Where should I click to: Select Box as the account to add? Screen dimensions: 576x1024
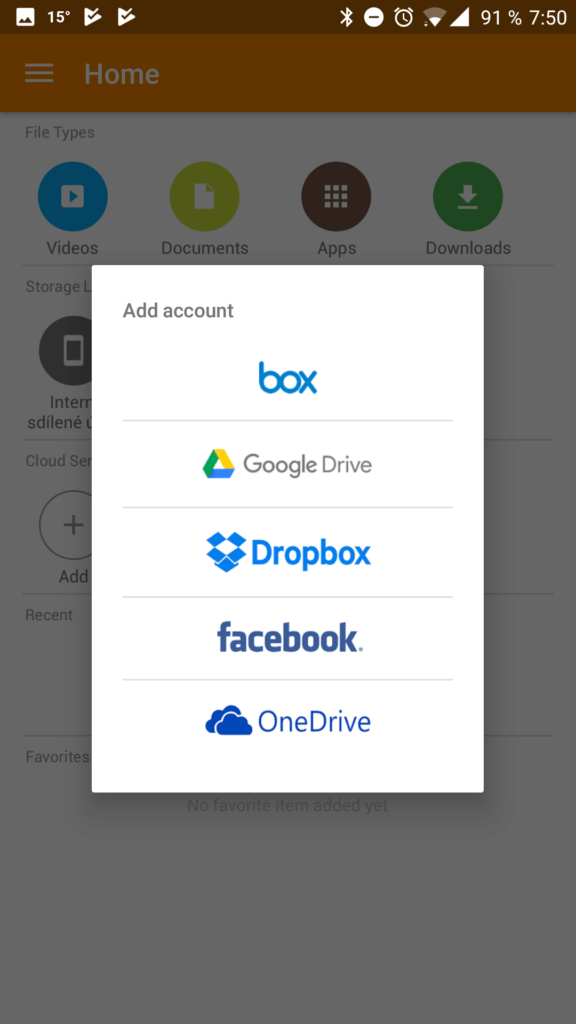(287, 377)
